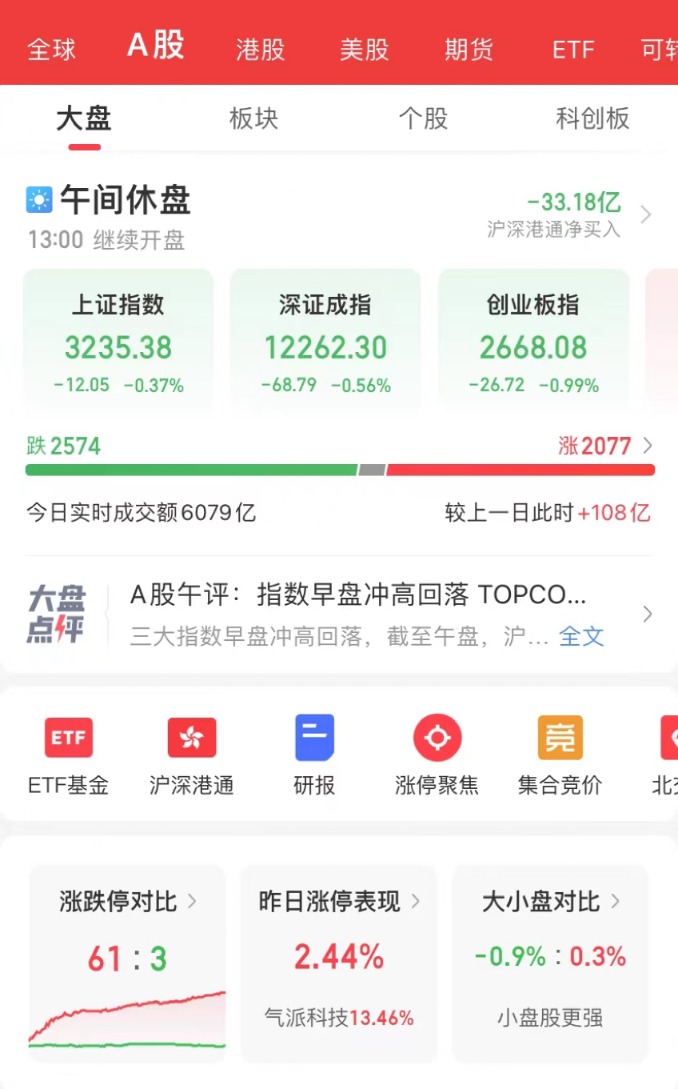678x1089 pixels.
Task: Open the 美股 tab
Action: [x=364, y=50]
